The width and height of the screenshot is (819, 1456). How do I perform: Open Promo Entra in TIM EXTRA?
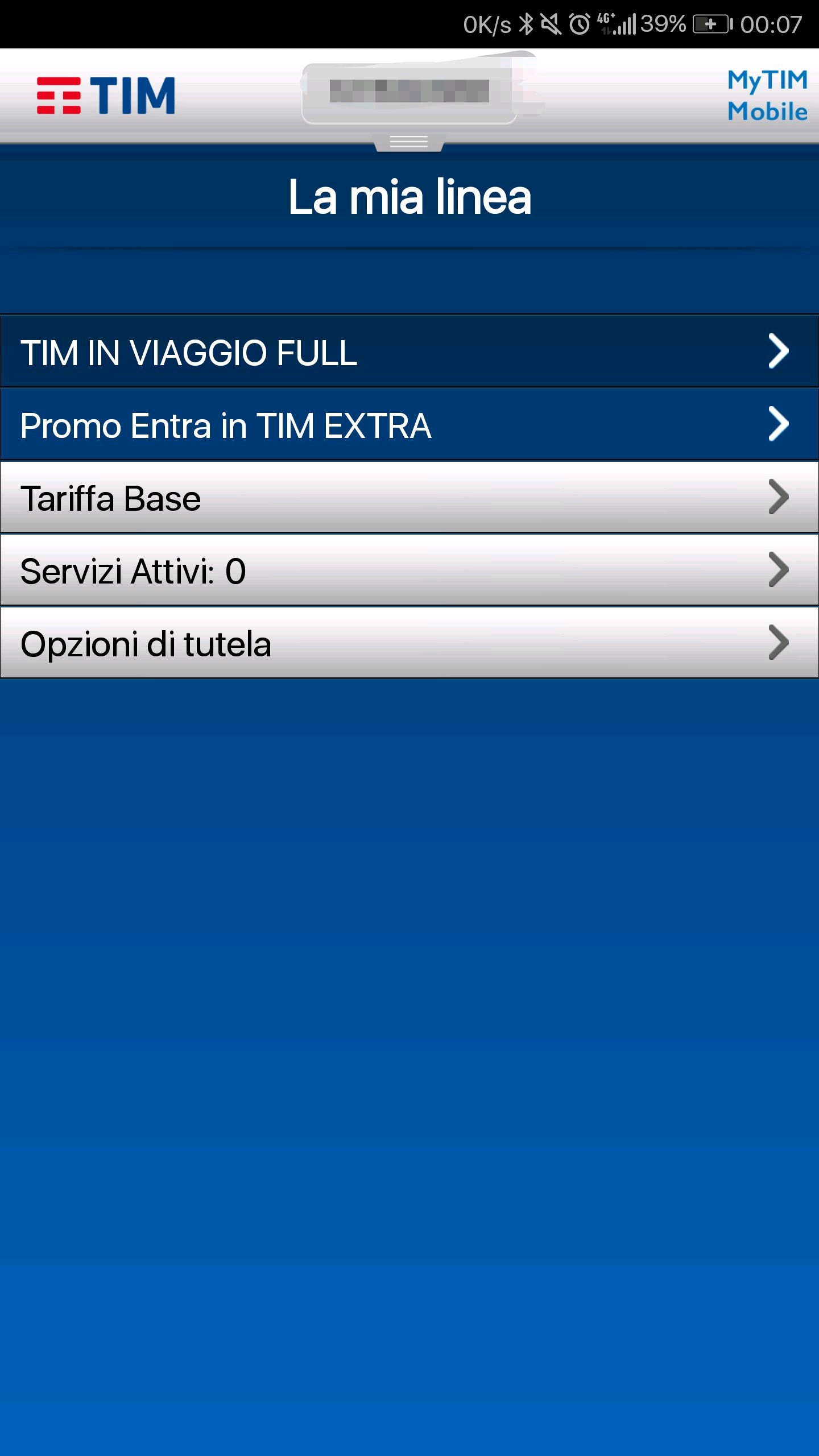click(x=409, y=425)
